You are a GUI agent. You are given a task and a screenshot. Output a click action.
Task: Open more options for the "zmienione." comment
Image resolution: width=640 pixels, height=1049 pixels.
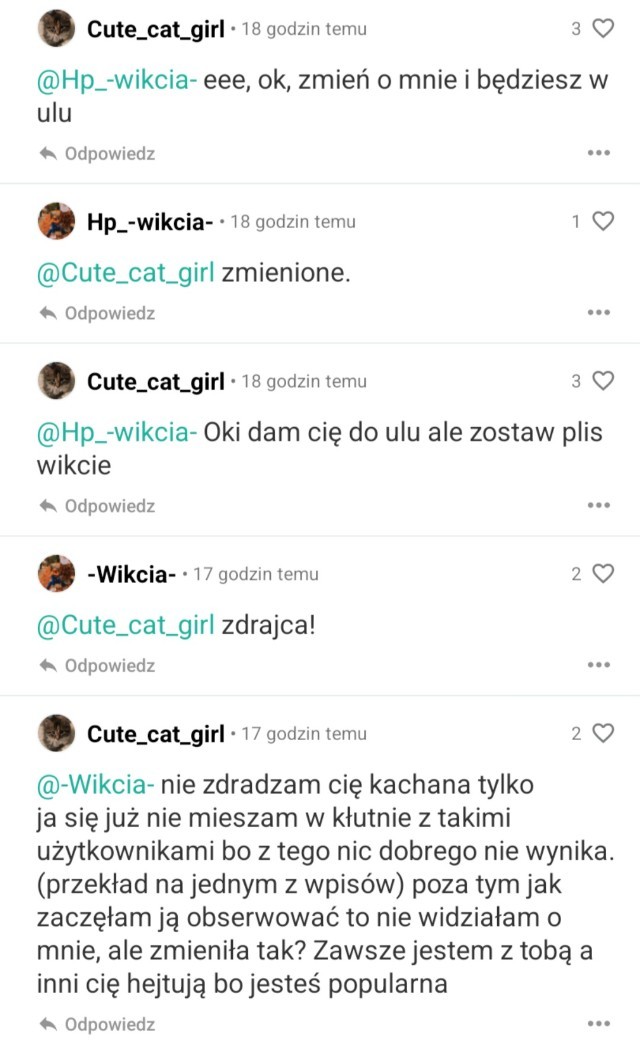(598, 313)
